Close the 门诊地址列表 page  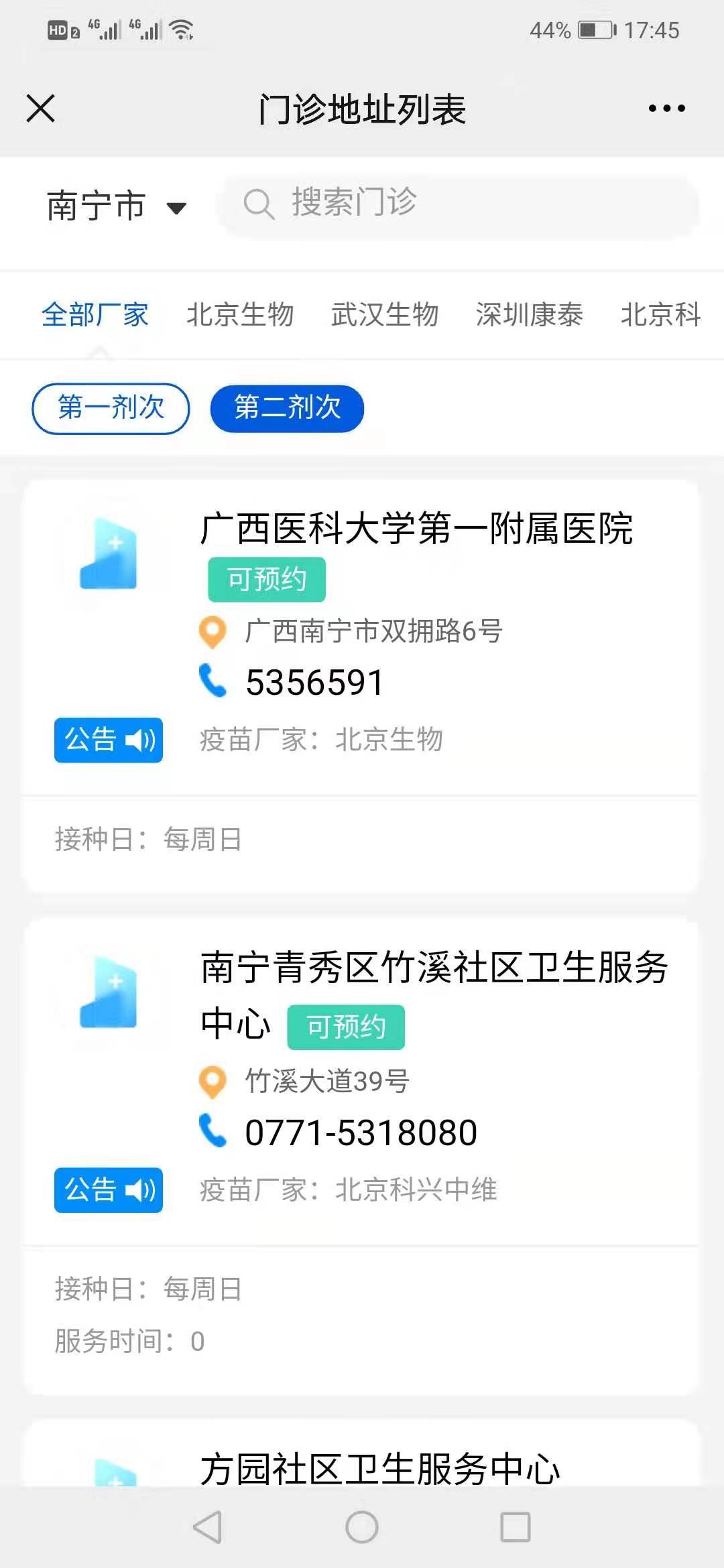click(x=40, y=109)
